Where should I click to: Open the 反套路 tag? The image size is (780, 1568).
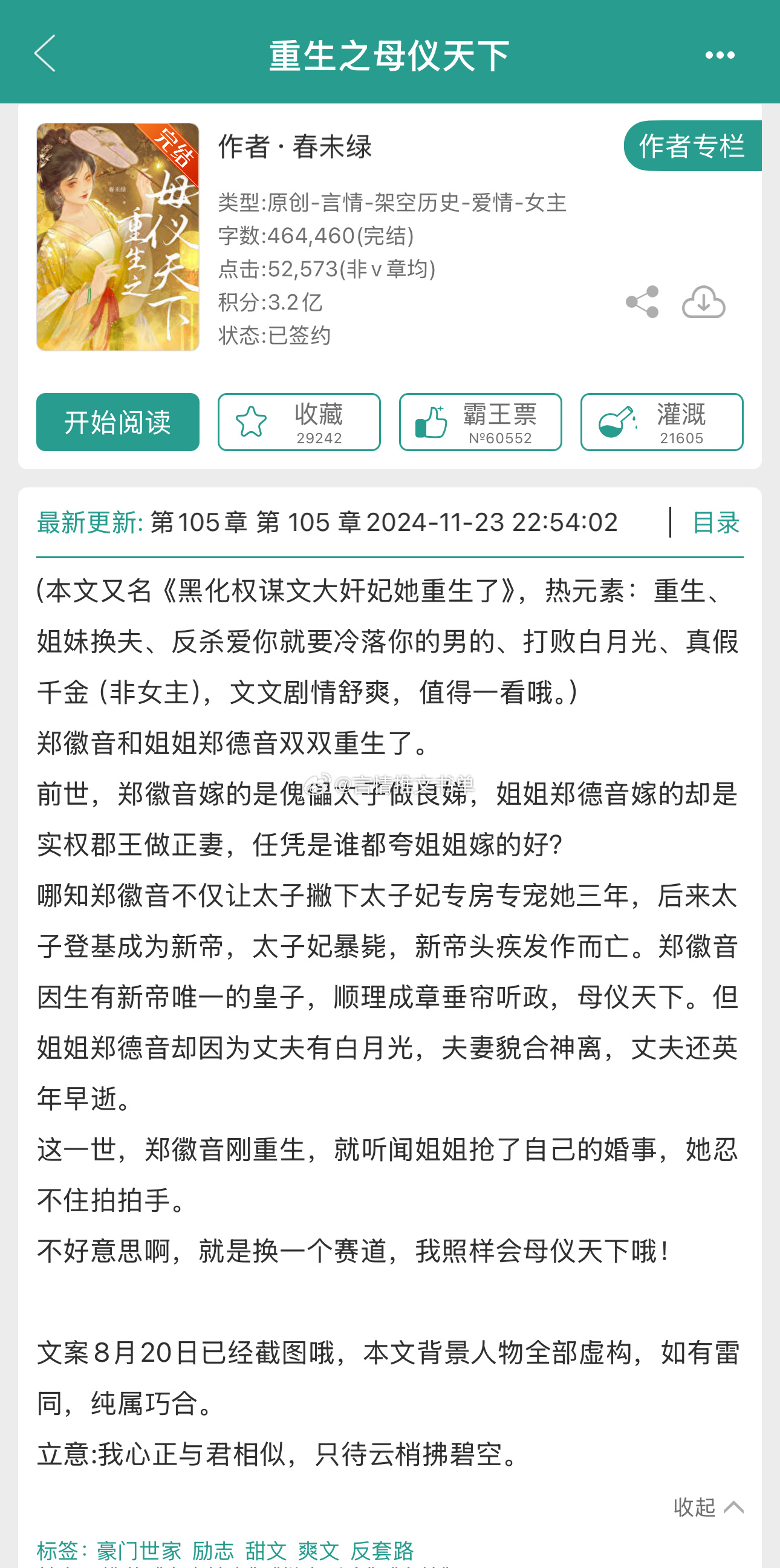[382, 1550]
